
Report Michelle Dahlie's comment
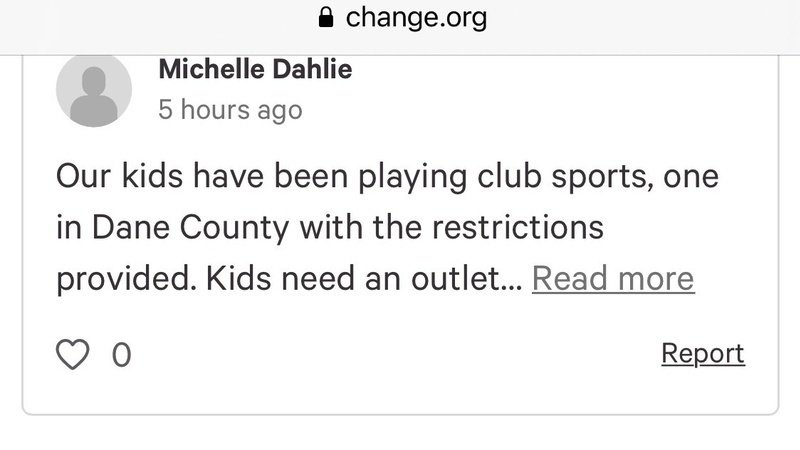pos(702,353)
